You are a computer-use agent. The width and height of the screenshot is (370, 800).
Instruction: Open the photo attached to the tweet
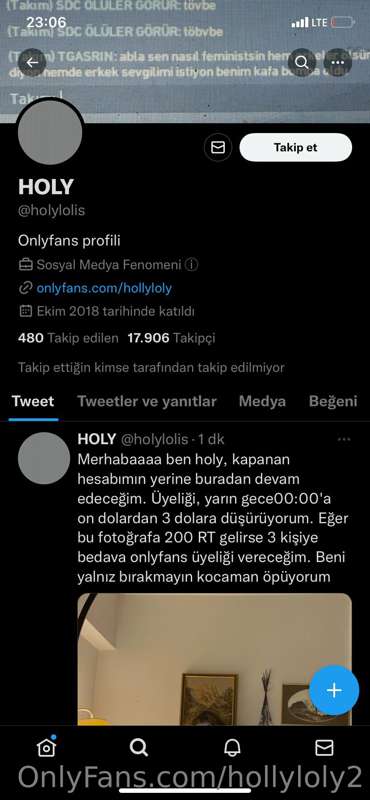214,659
